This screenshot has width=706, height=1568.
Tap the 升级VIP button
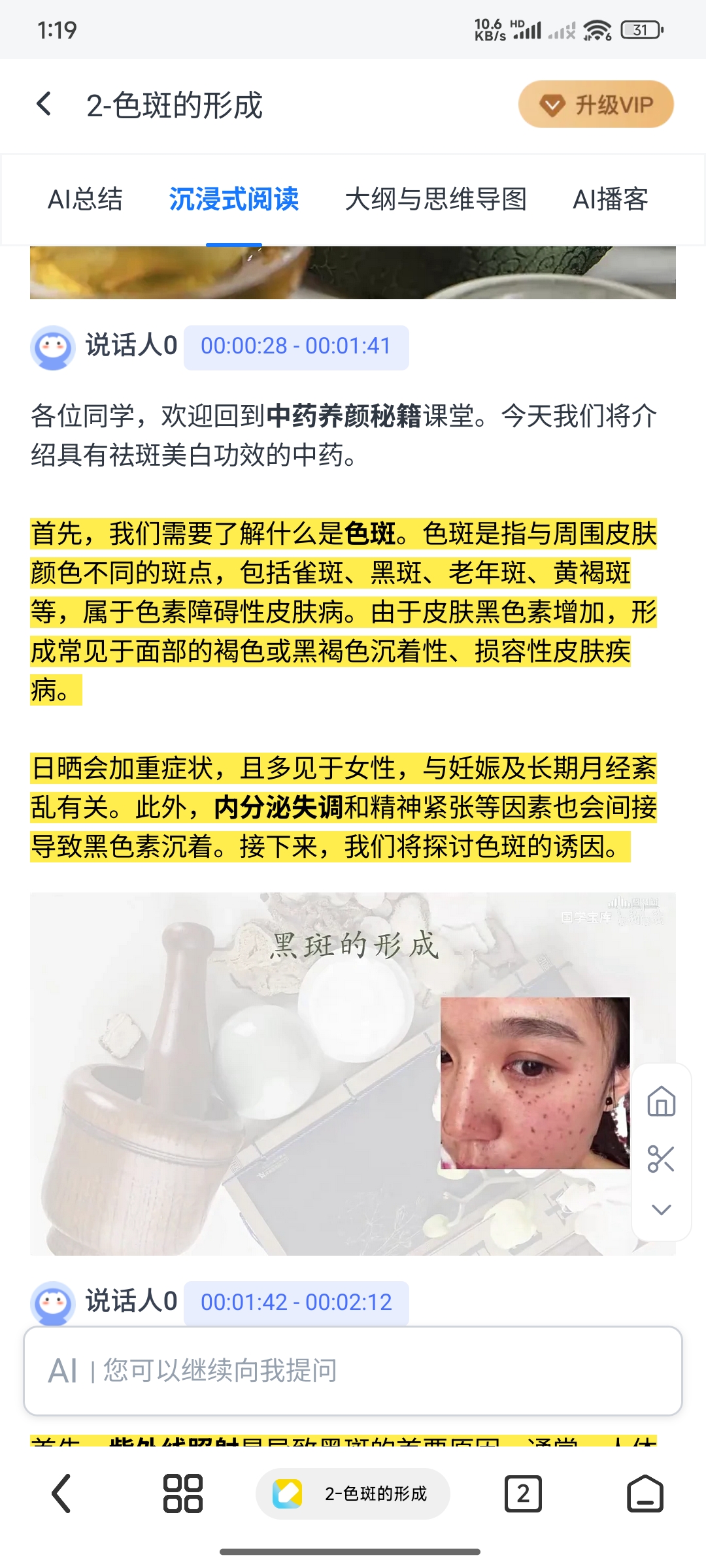pos(596,105)
